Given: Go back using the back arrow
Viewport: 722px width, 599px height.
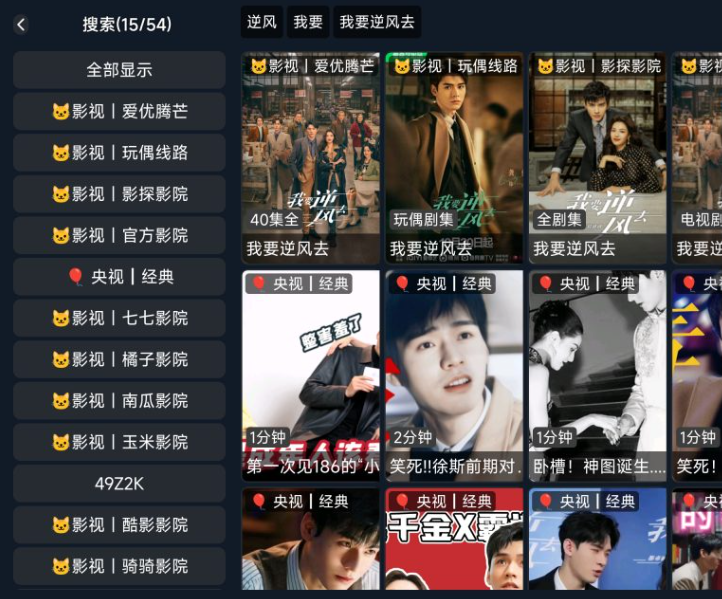Looking at the screenshot, I should pyautogui.click(x=21, y=24).
